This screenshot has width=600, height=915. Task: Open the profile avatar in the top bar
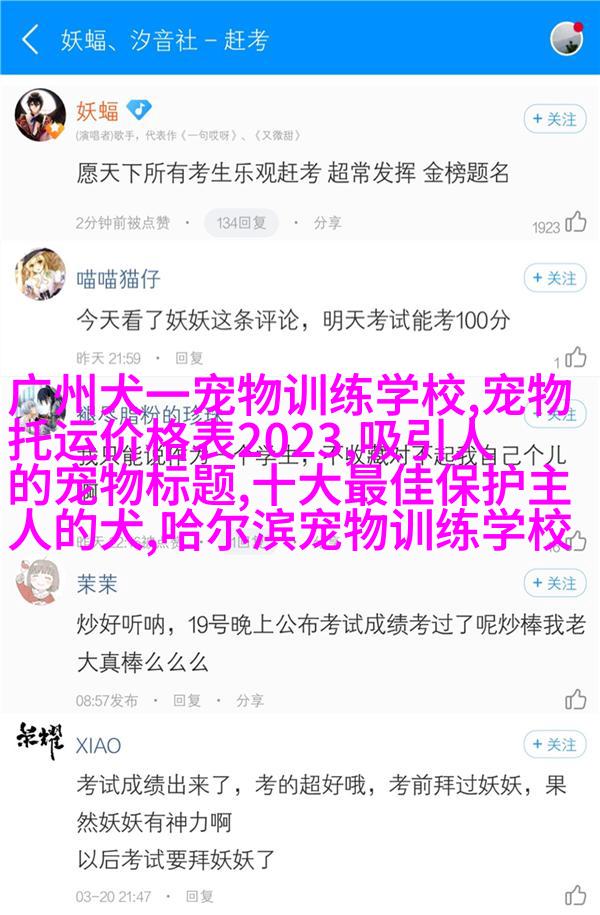[568, 39]
